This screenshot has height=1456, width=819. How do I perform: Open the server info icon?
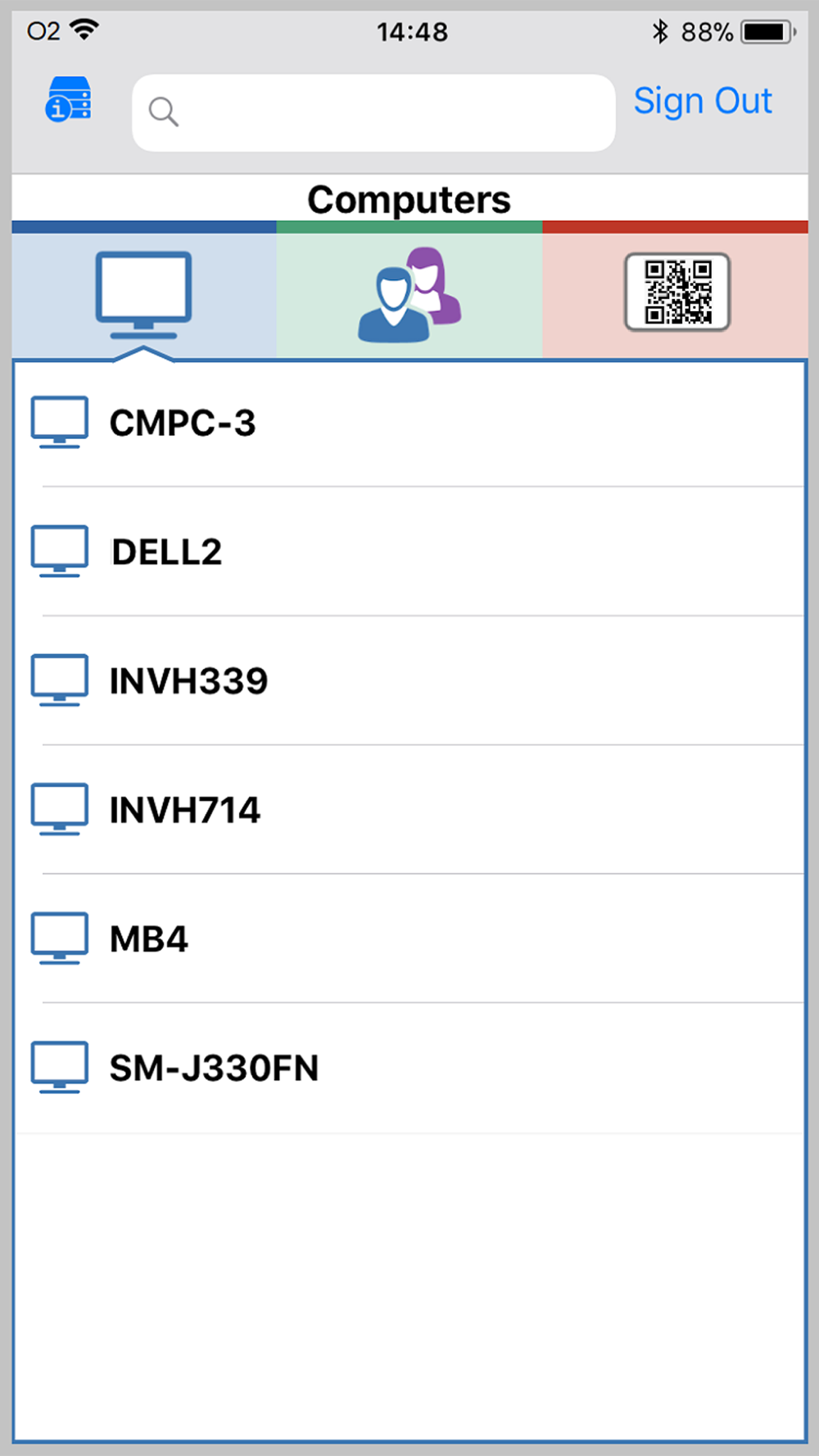point(69,100)
